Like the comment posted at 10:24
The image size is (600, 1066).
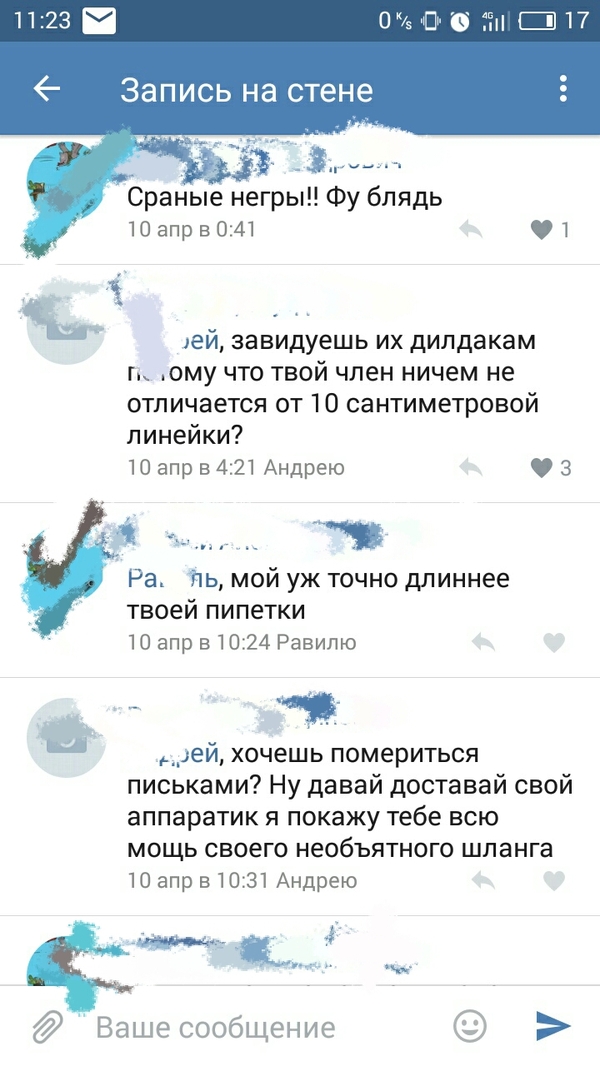[x=553, y=642]
